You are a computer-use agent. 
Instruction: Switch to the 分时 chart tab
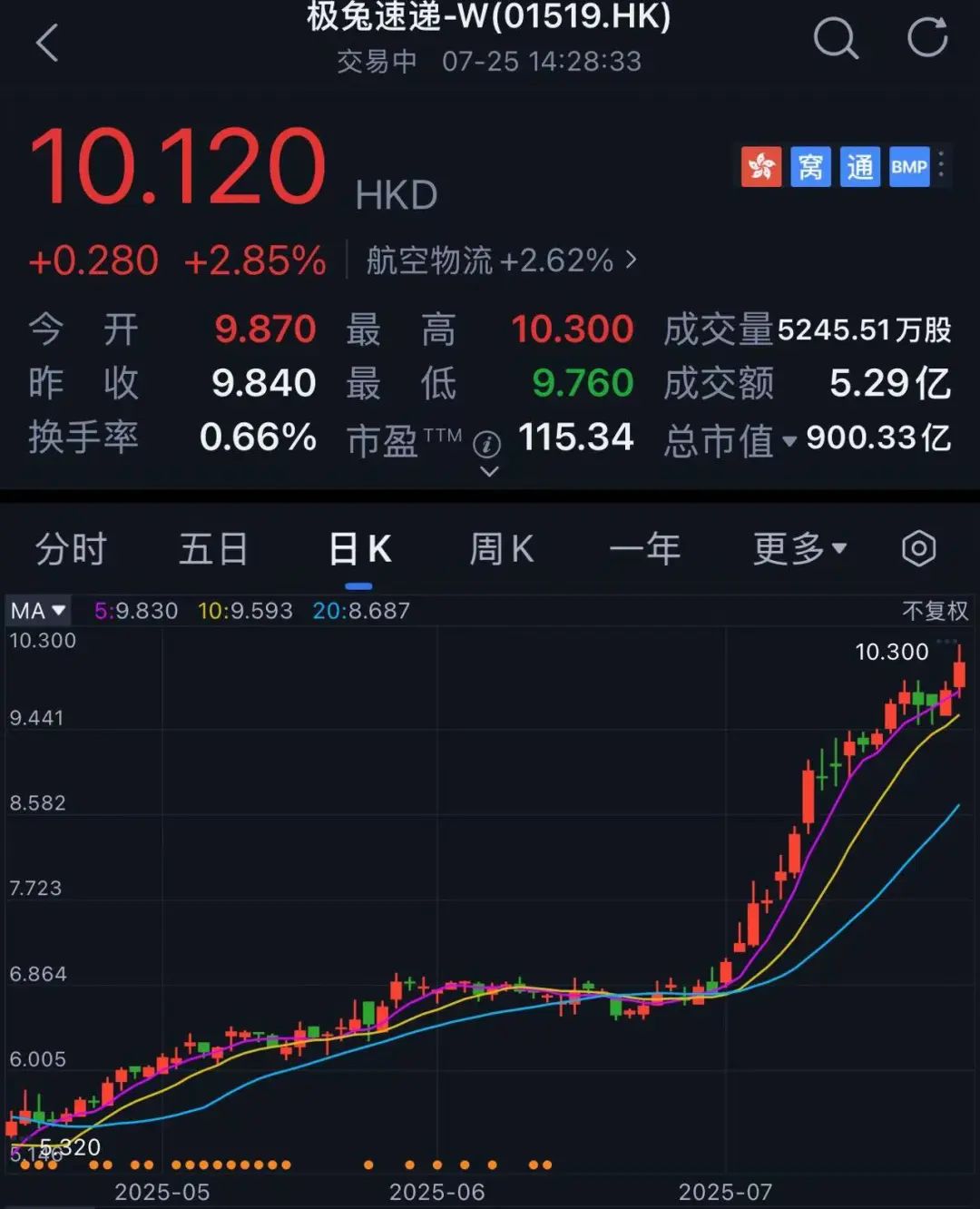click(71, 549)
